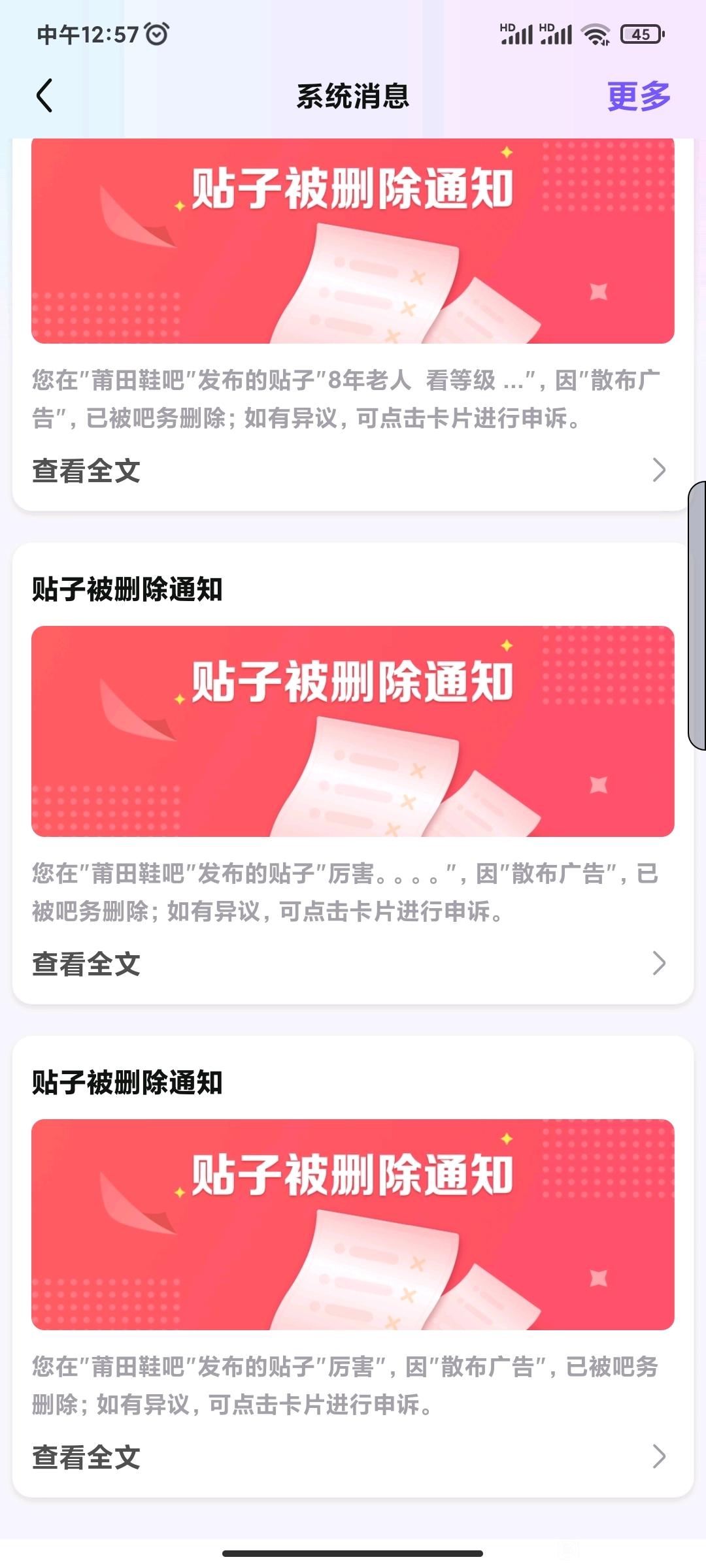Go back from 系统消息
Image resolution: width=706 pixels, height=1568 pixels.
(x=44, y=96)
